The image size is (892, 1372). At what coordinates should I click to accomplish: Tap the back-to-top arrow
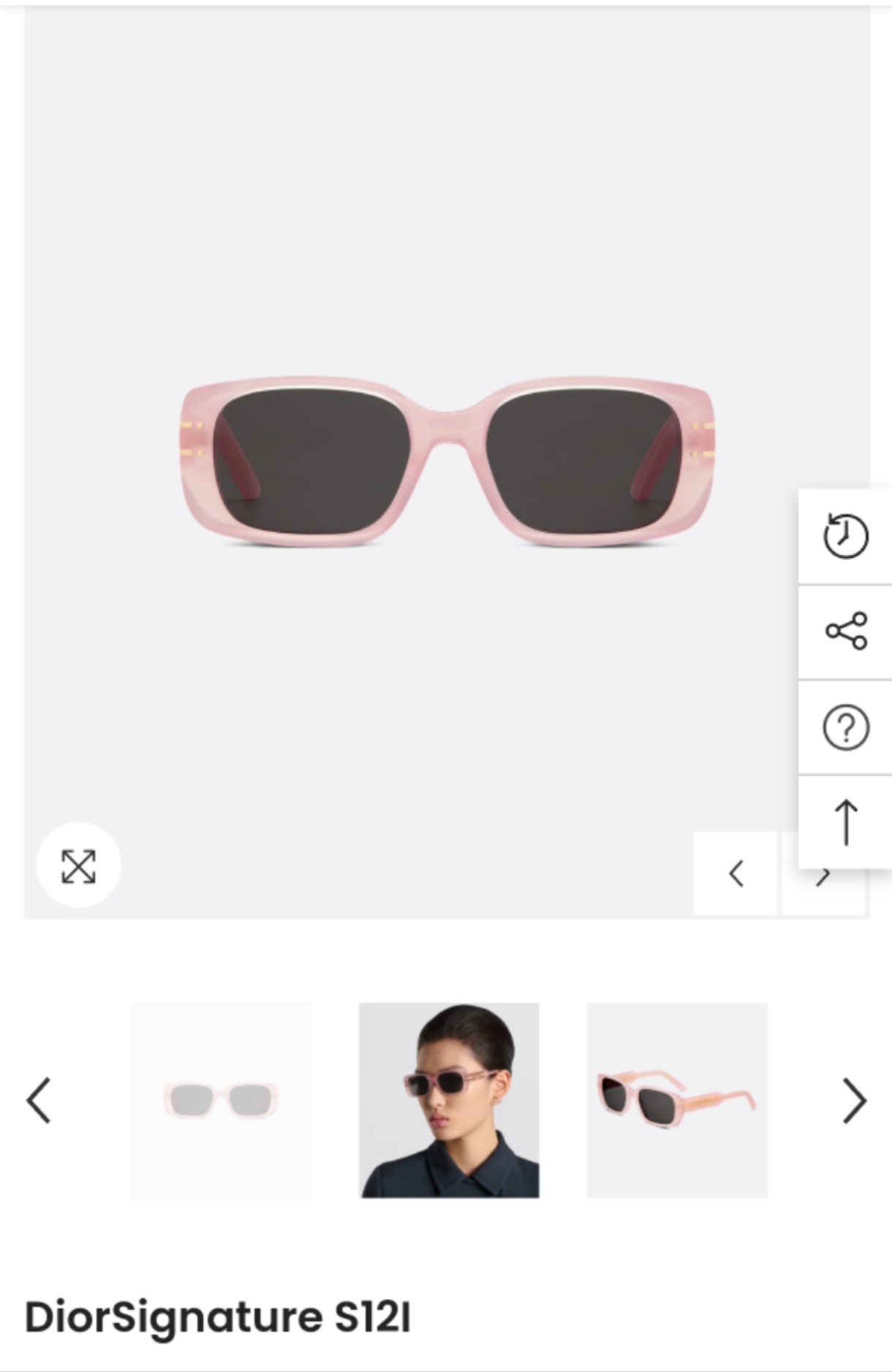point(845,822)
